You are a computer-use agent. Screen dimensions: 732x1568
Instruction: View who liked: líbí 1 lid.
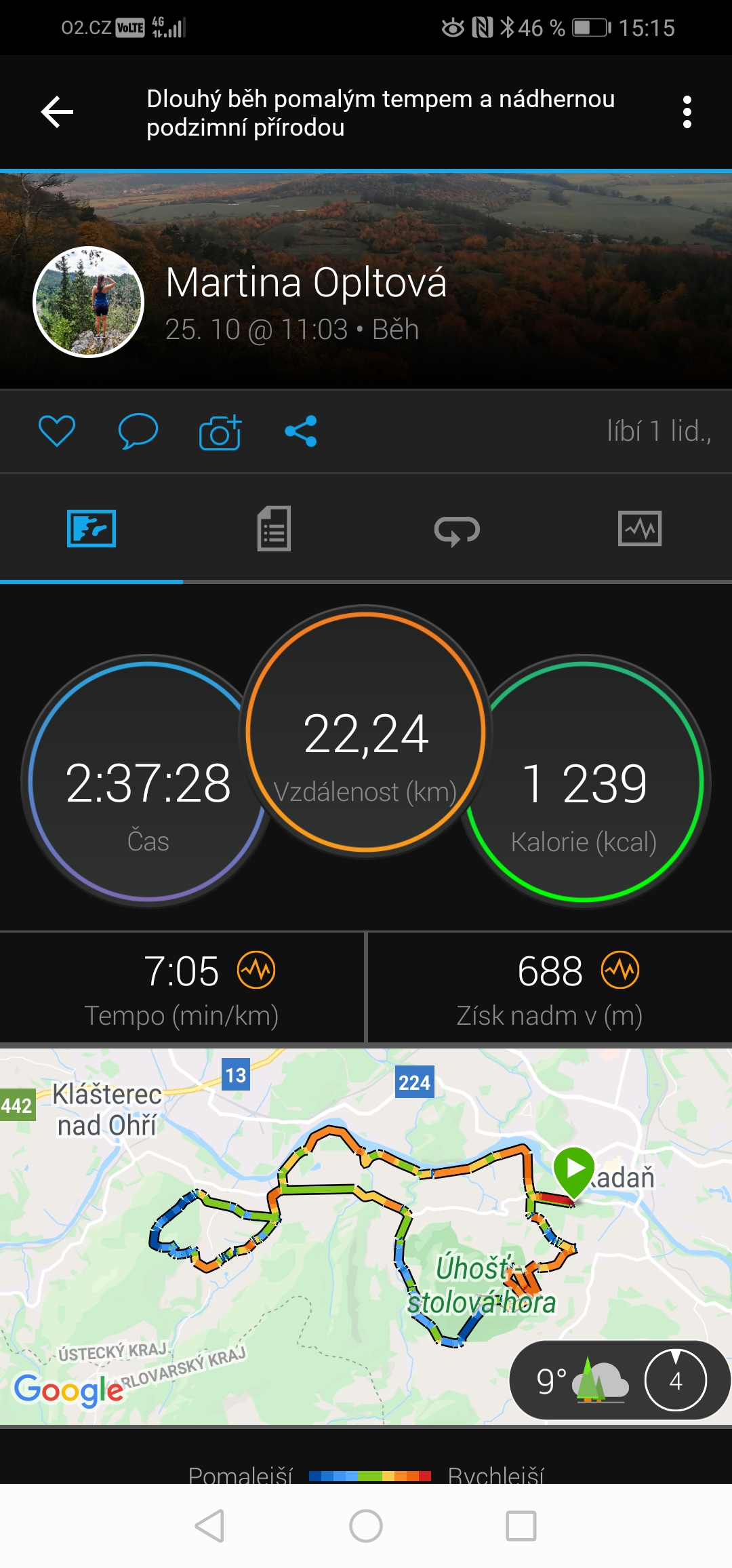[x=659, y=431]
